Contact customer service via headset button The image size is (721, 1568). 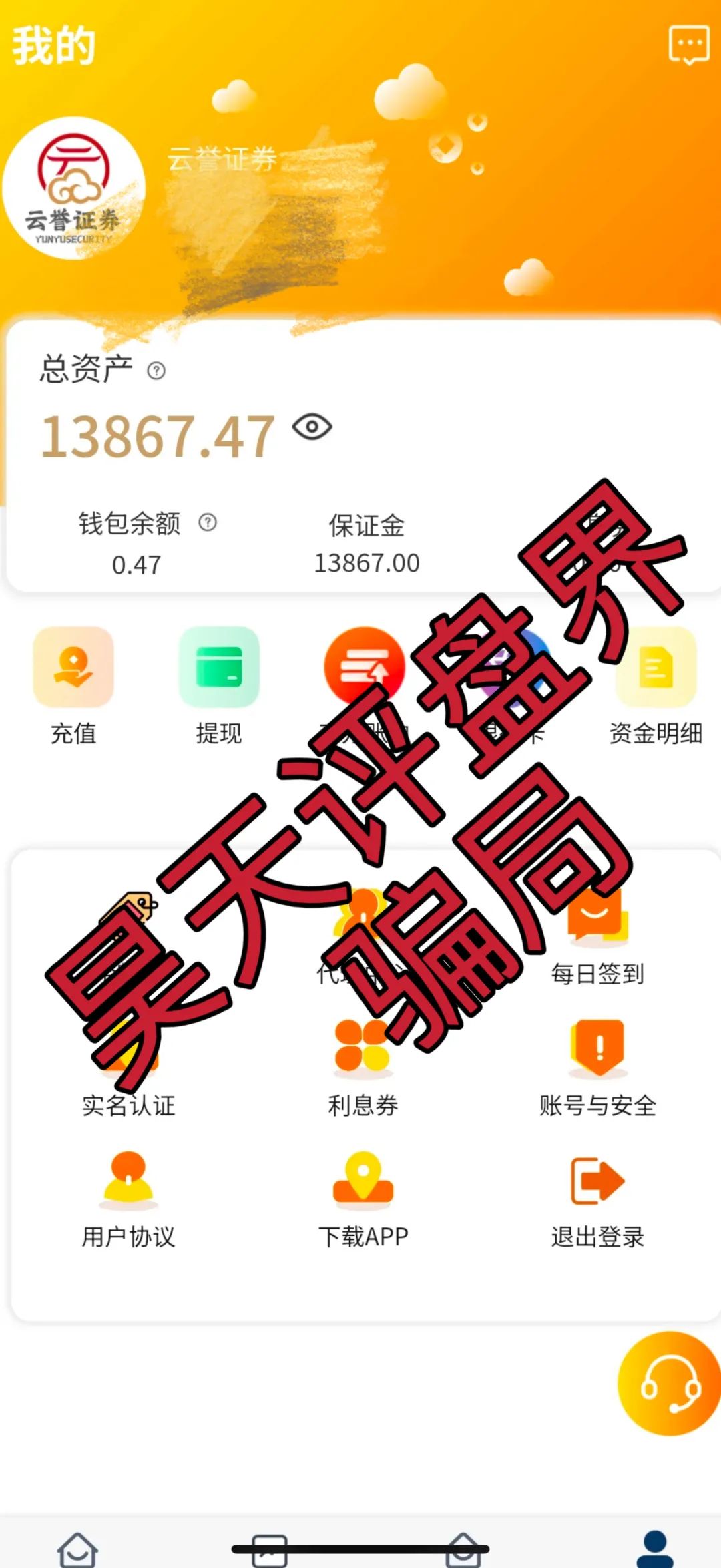tap(669, 1384)
